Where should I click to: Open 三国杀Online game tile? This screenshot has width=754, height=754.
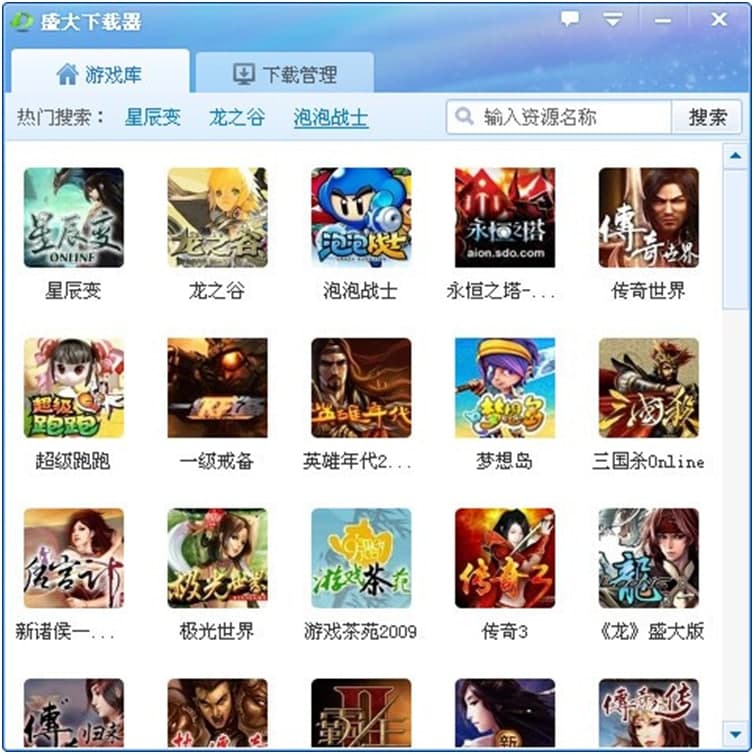(648, 388)
